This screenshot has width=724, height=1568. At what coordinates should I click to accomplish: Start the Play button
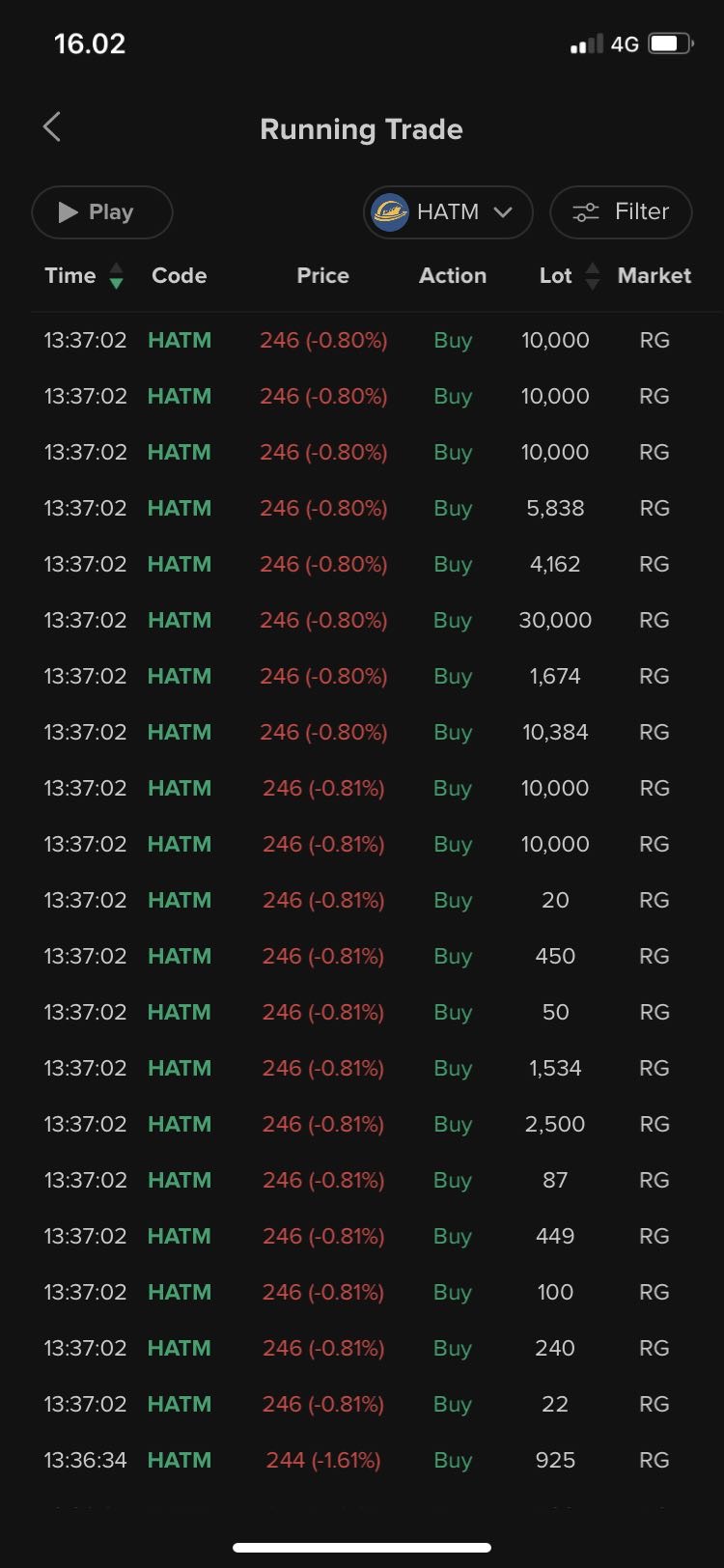click(101, 212)
